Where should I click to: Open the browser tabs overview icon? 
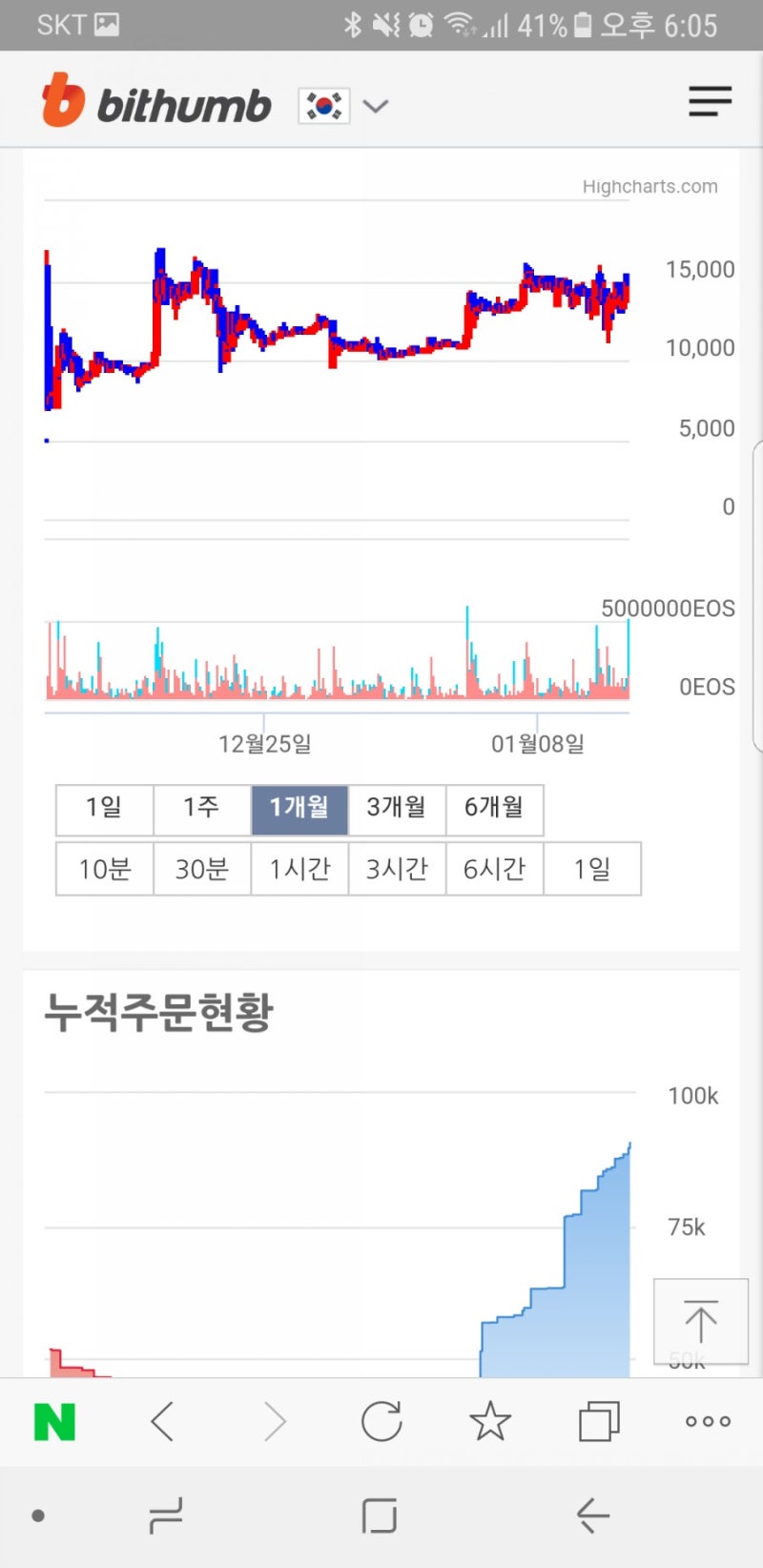[598, 1420]
